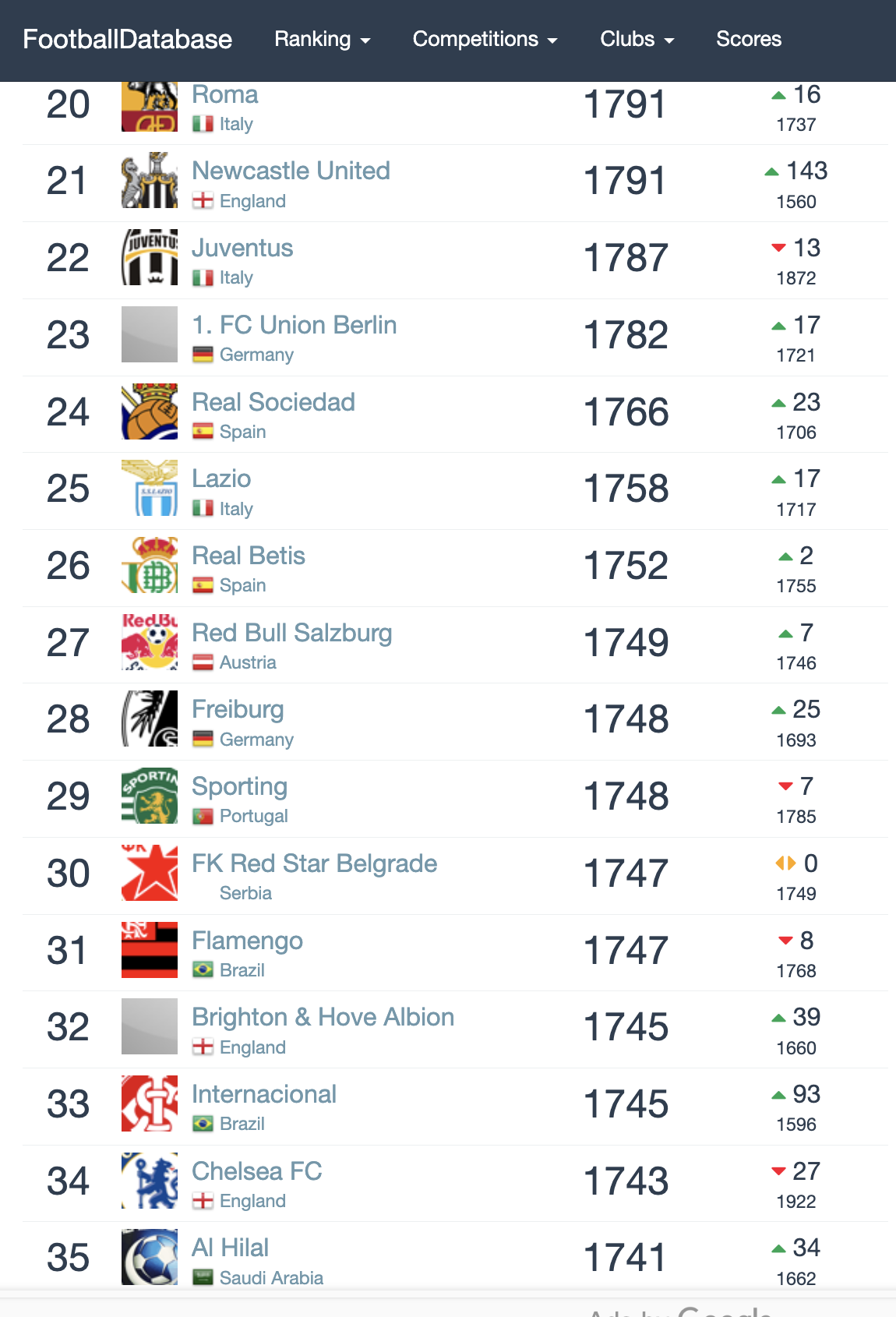Screen dimensions: 896x1317
Task: Open the Freiburg club link
Action: tap(238, 709)
